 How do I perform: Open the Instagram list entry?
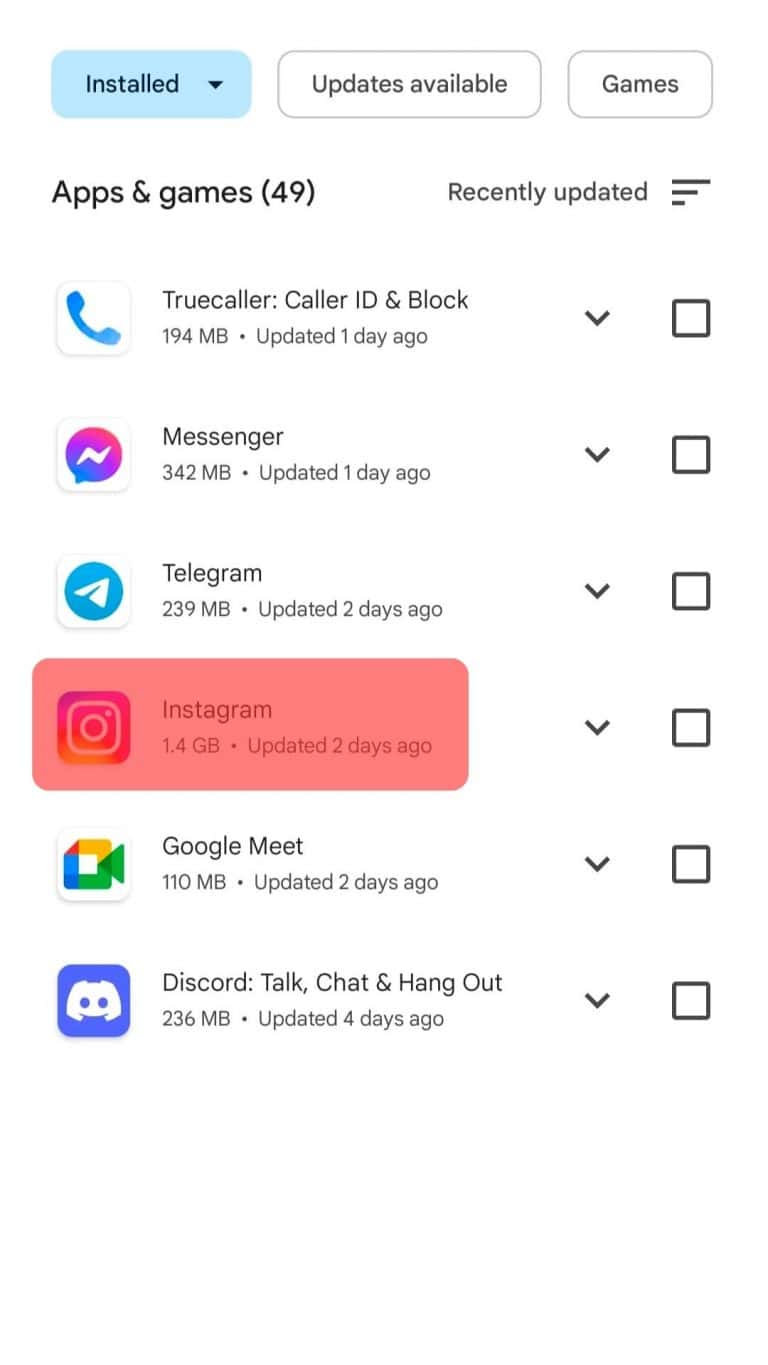(250, 724)
